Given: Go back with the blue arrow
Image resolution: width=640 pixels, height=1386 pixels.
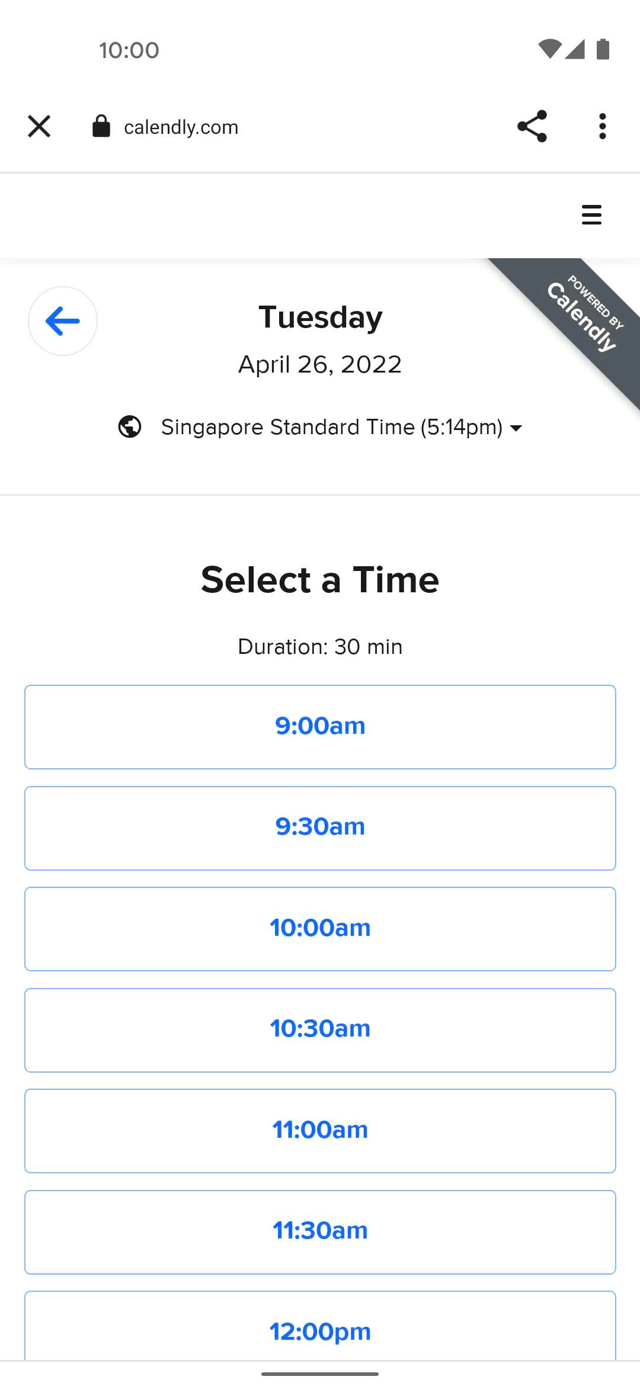Looking at the screenshot, I should (63, 321).
